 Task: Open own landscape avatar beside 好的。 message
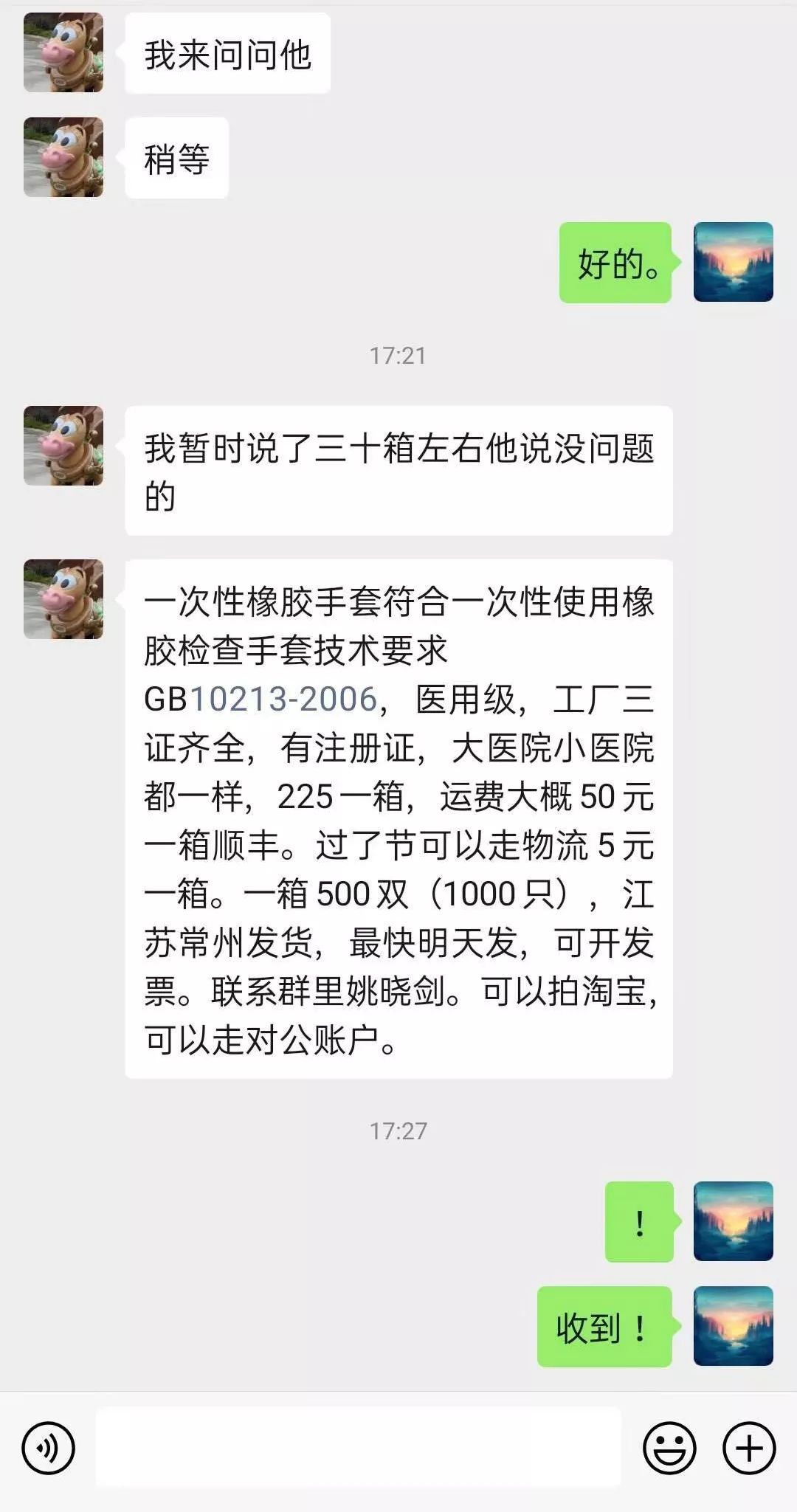(x=733, y=262)
